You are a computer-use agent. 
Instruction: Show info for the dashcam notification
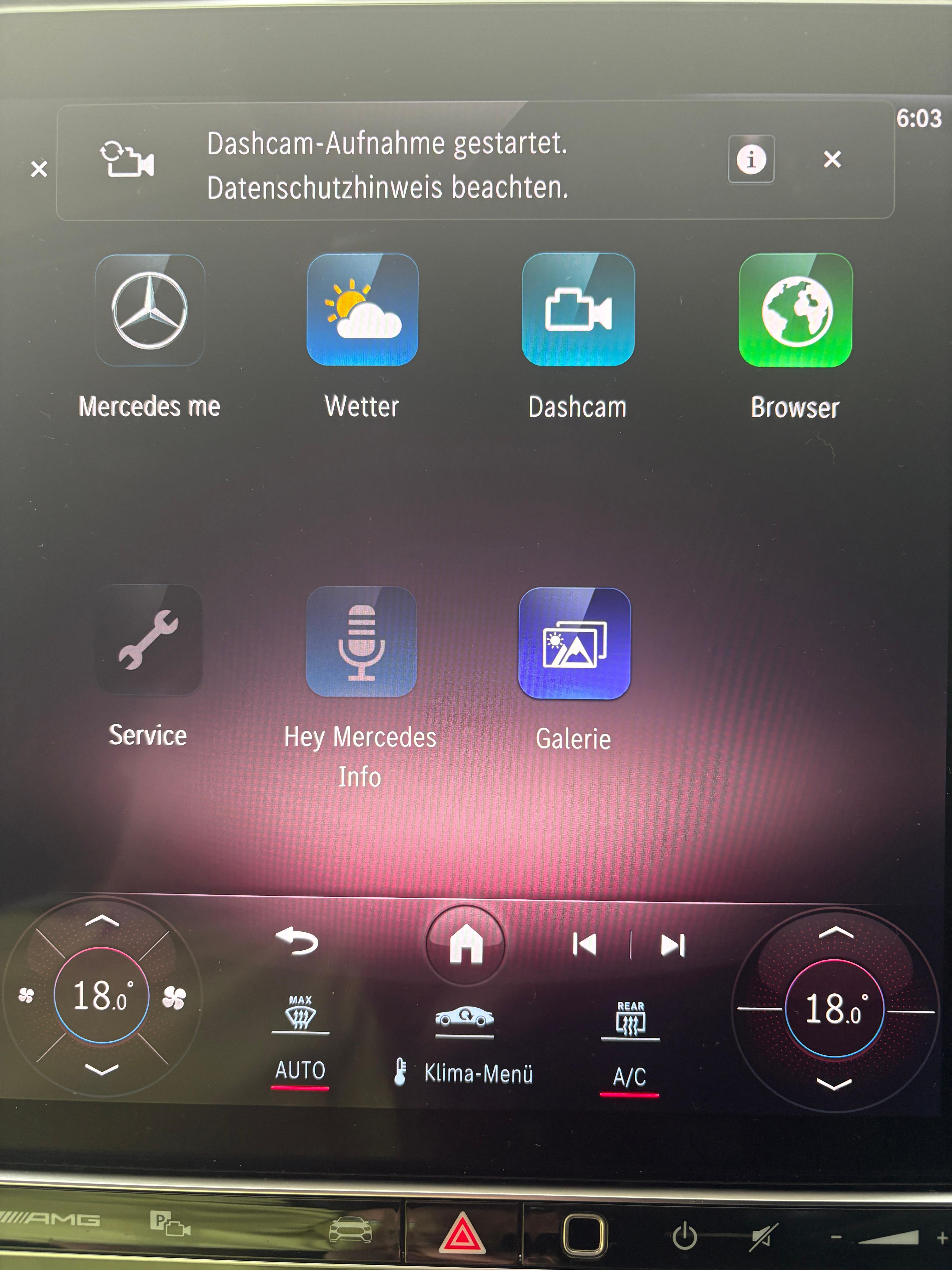coord(751,159)
